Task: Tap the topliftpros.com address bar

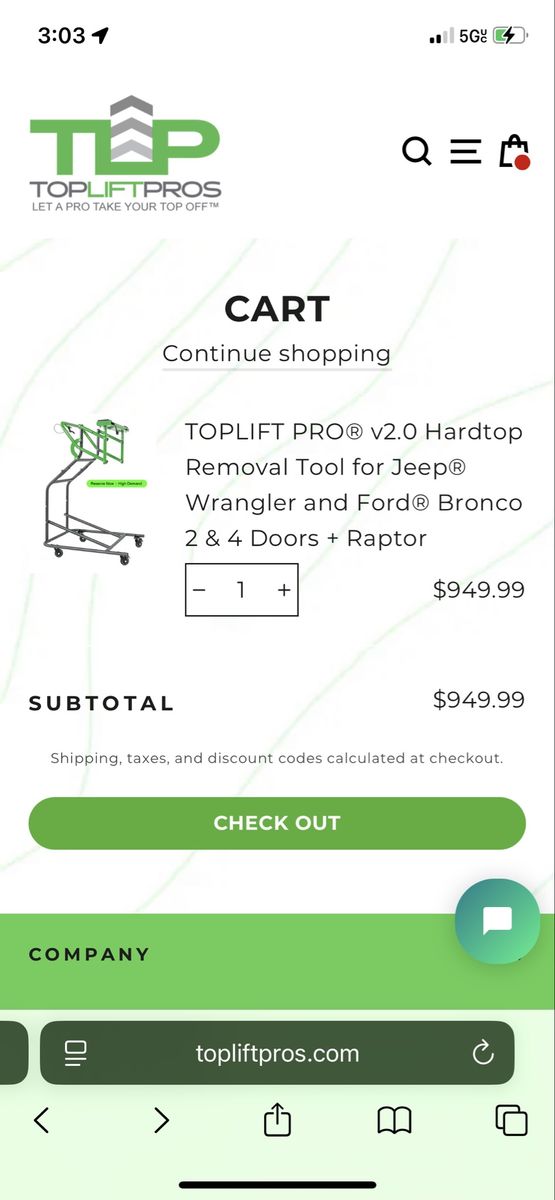Action: click(277, 1053)
